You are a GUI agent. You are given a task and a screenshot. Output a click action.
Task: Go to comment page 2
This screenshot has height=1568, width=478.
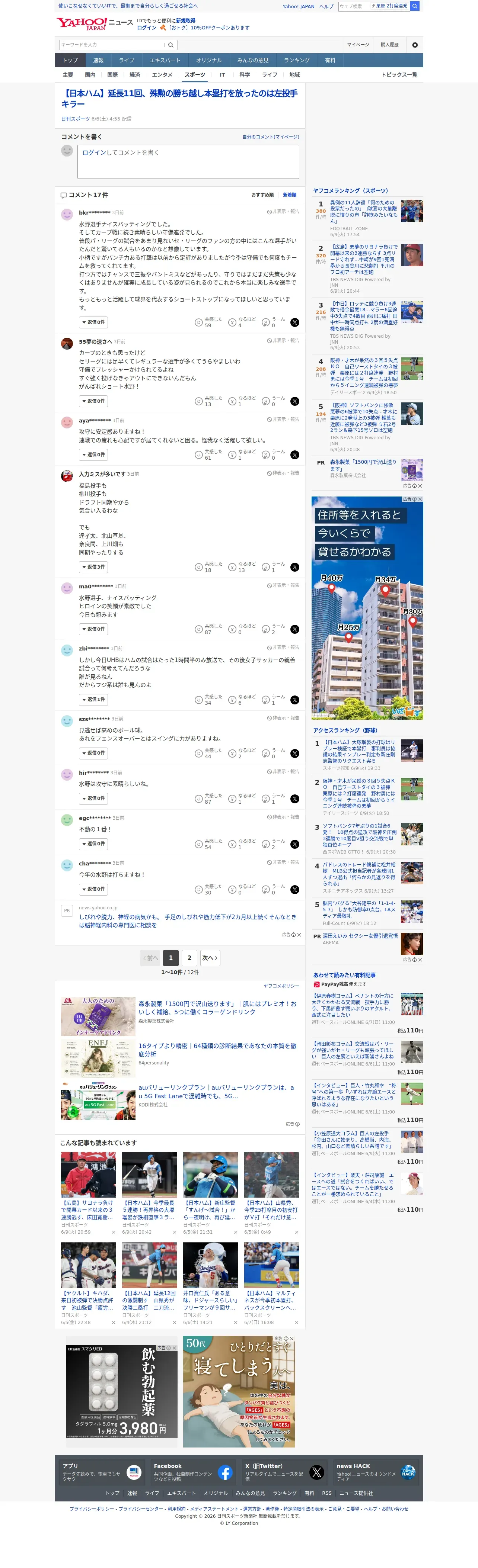189,958
